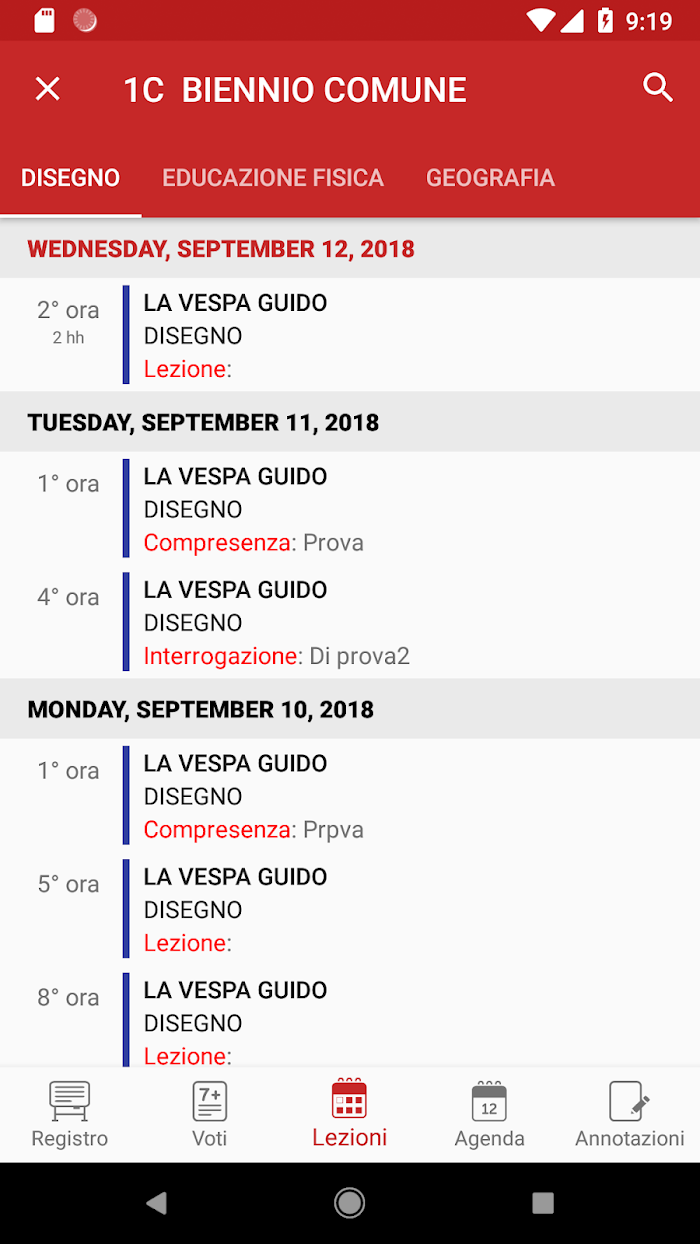Open the September 12 2° ora lesson

pyautogui.click(x=350, y=335)
